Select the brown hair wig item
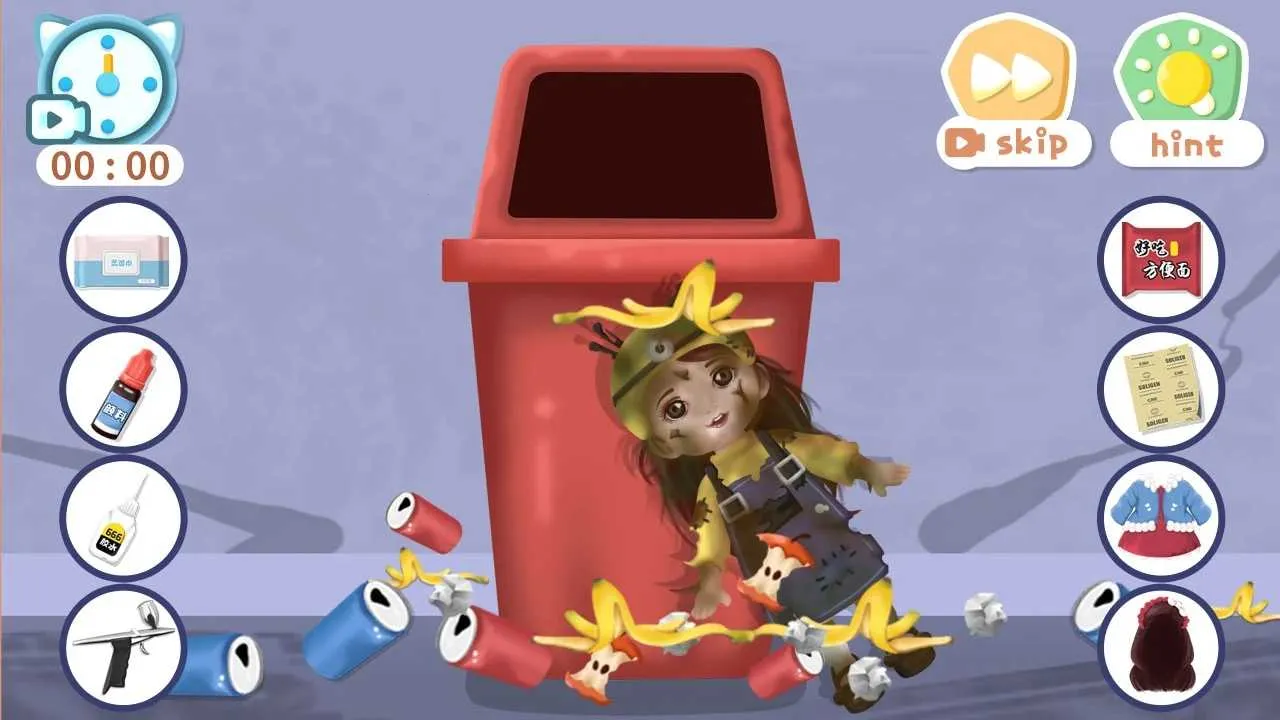Screen dimensions: 1280x720 pos(1160,647)
